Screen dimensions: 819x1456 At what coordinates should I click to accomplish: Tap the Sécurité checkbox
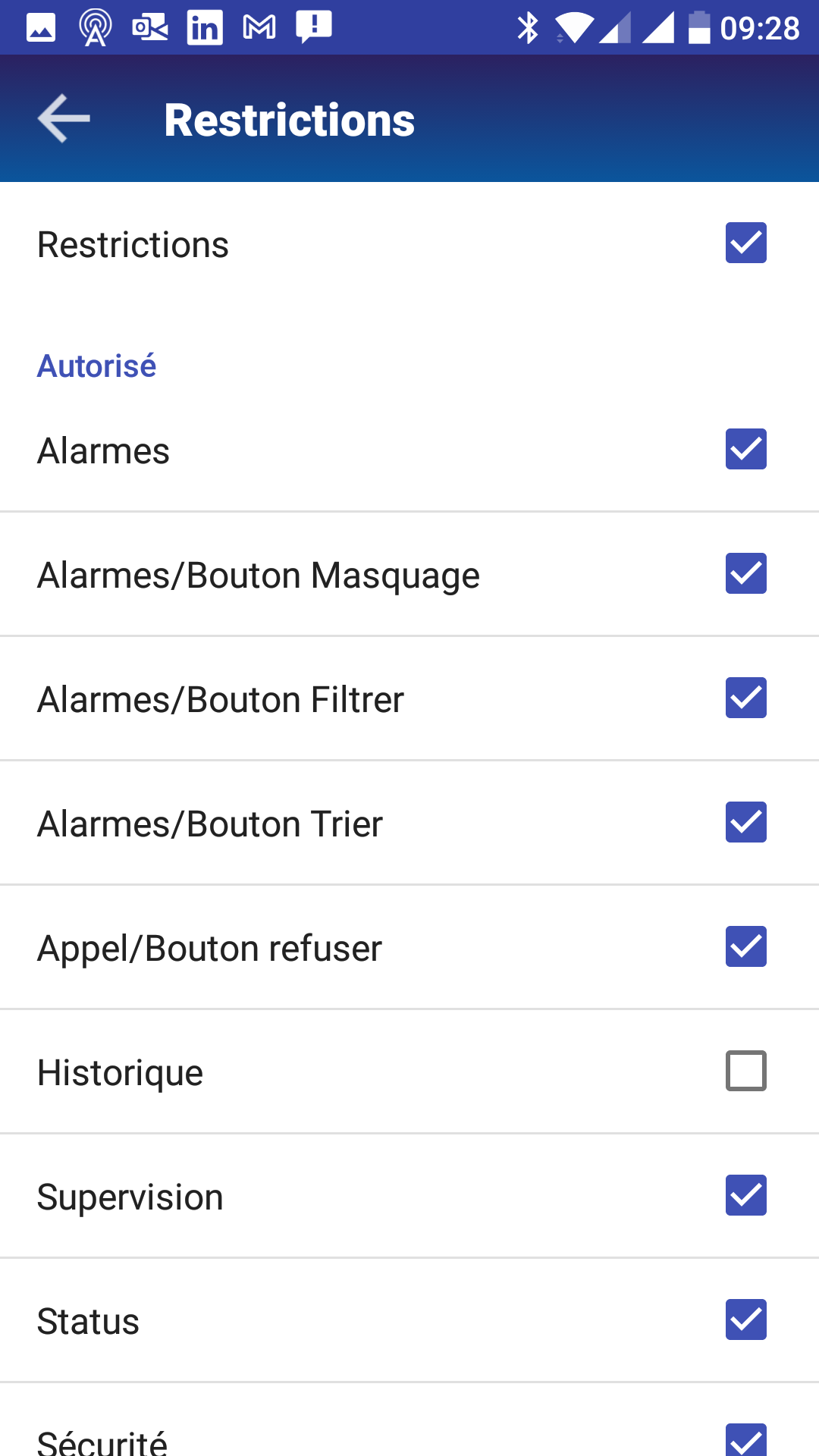[x=745, y=1441]
